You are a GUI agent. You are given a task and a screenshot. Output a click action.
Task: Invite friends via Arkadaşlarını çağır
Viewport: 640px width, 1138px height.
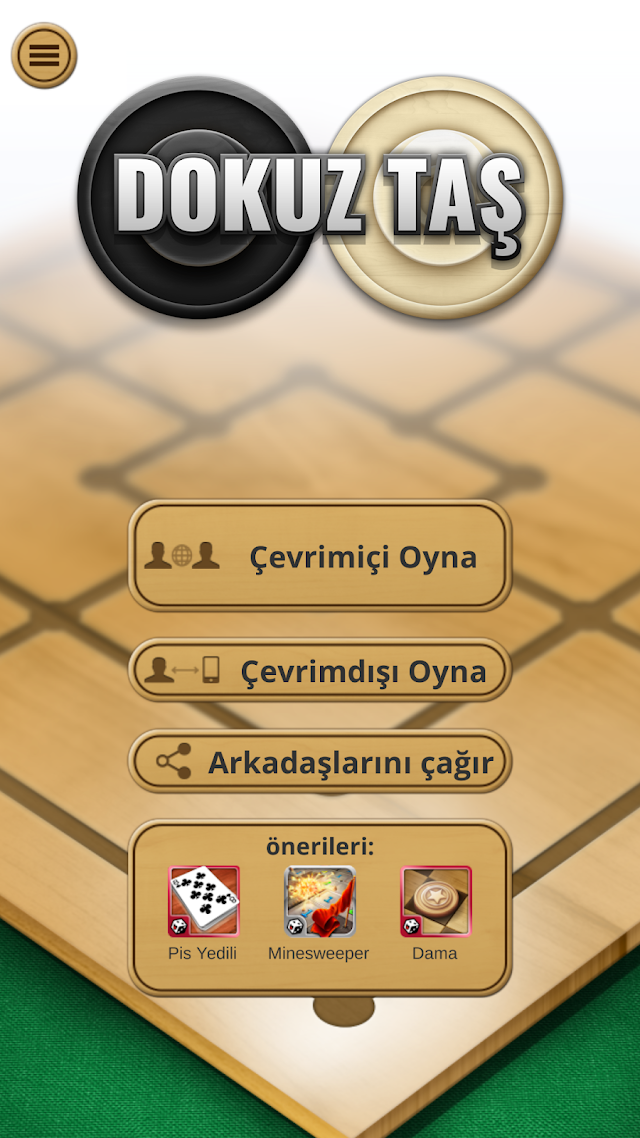click(x=320, y=761)
